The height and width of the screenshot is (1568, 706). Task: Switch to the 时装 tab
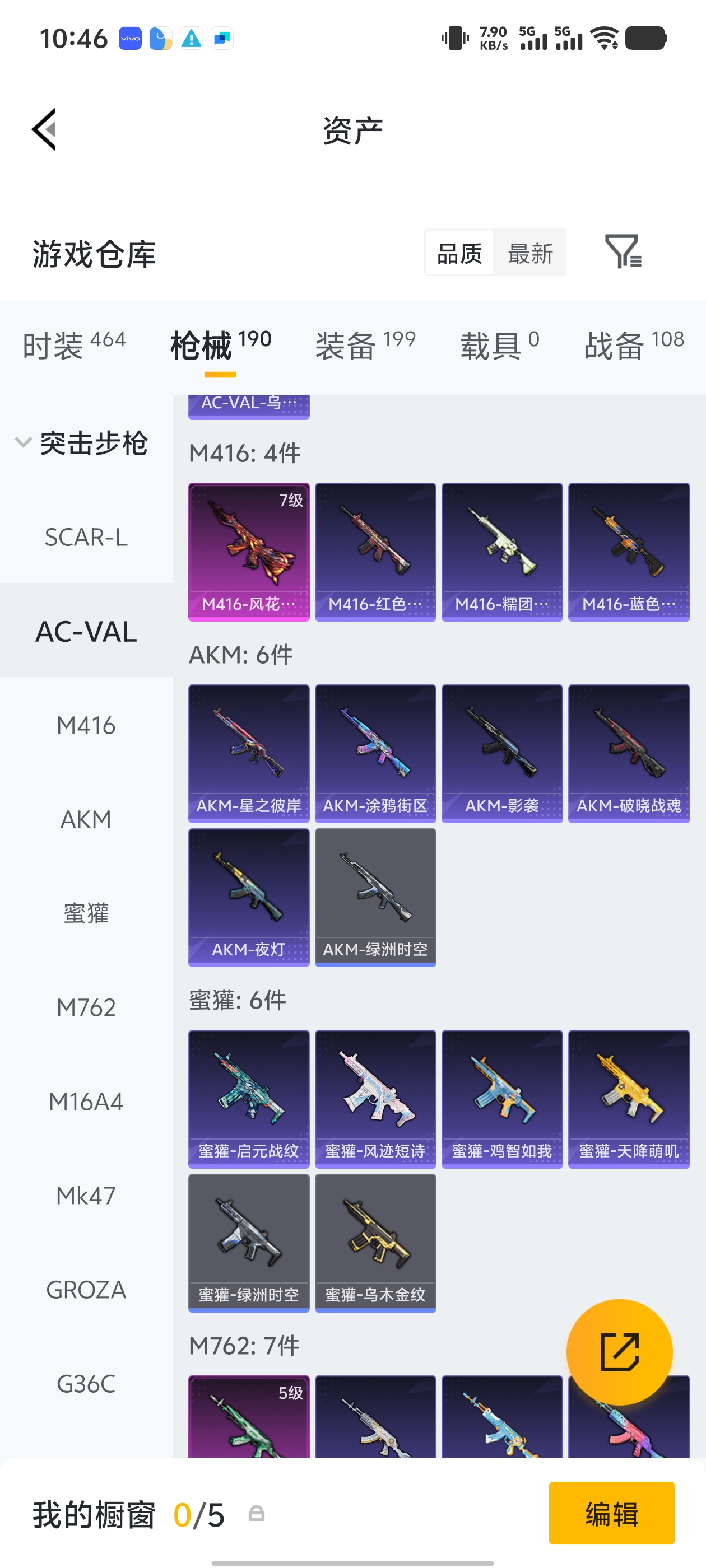pyautogui.click(x=74, y=344)
